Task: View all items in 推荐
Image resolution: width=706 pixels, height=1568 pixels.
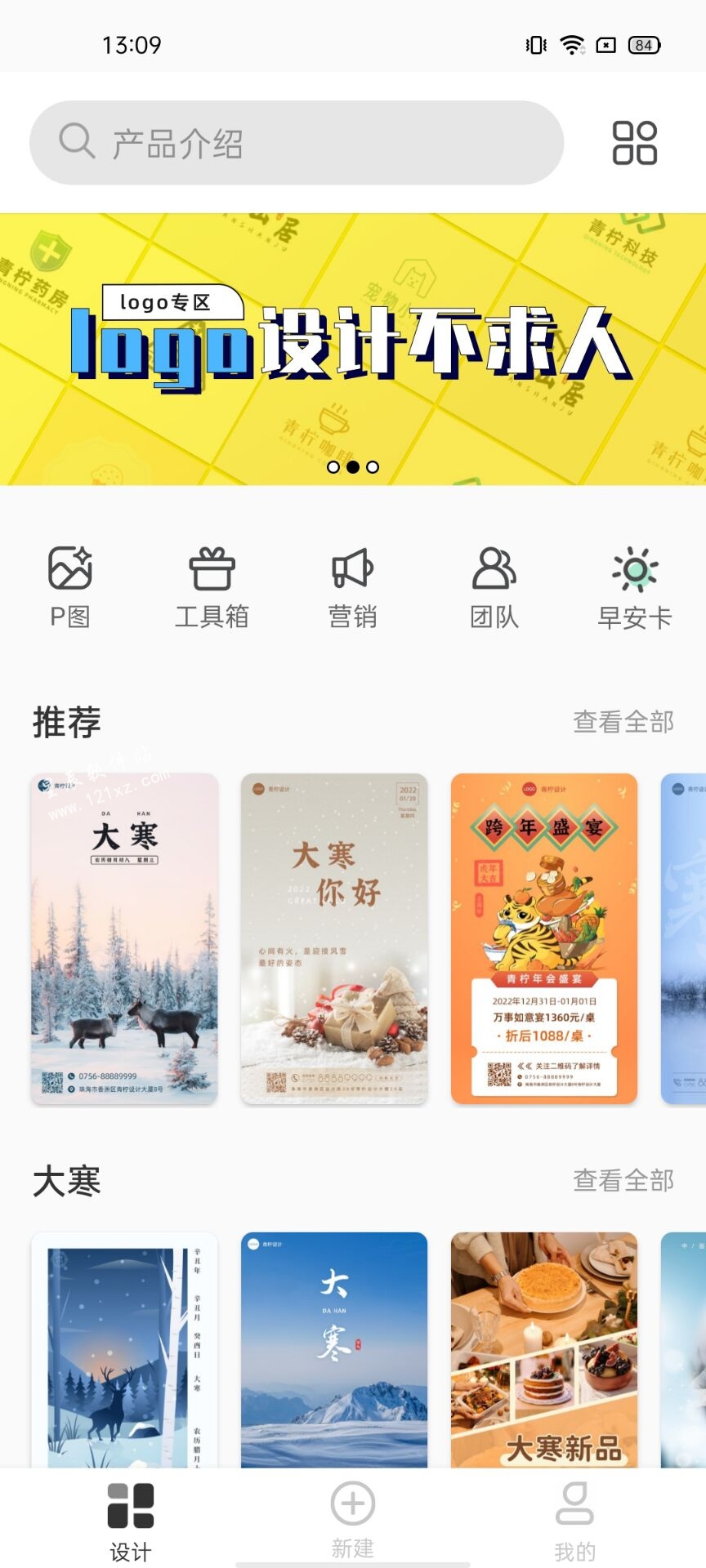Action: (623, 722)
